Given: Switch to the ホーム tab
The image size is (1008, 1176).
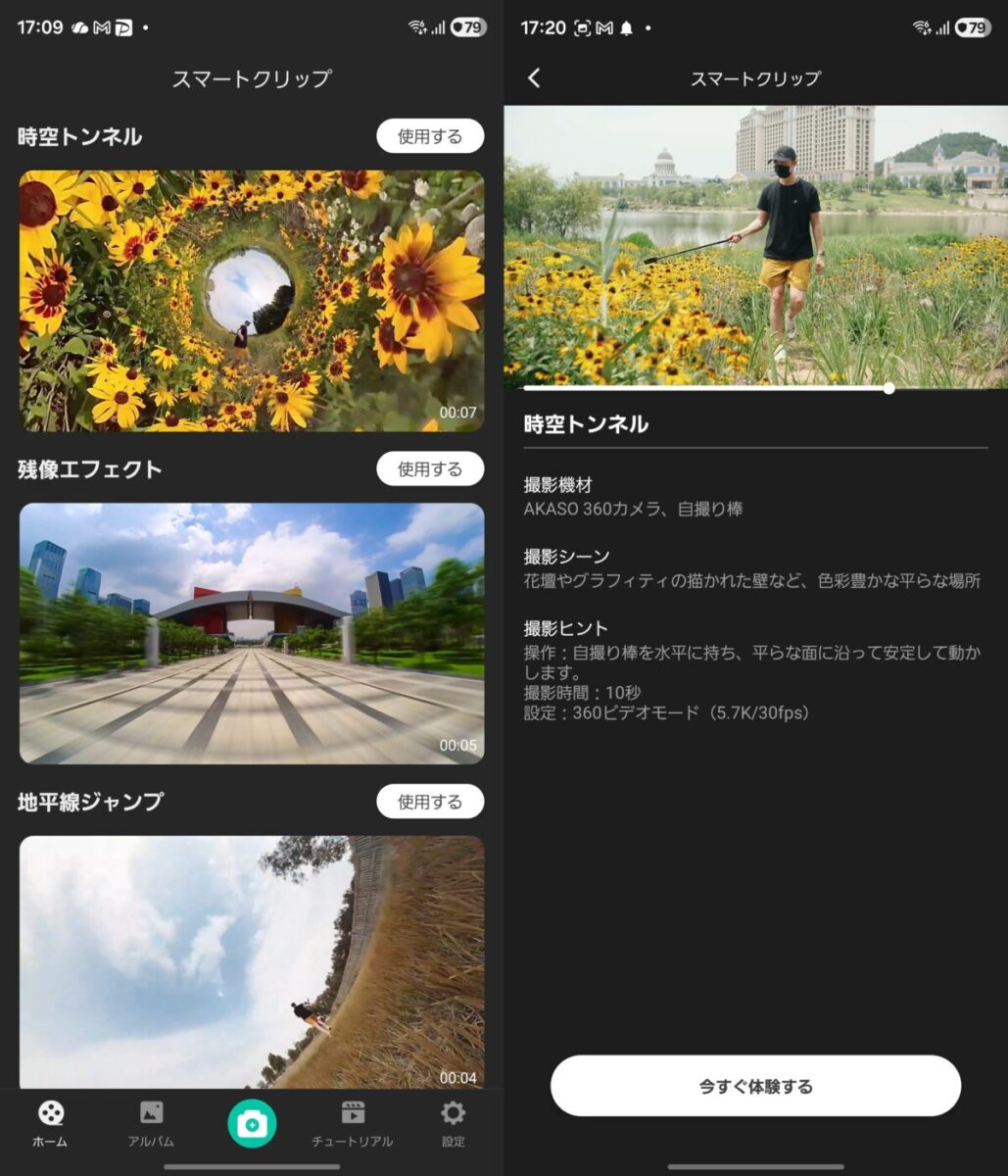Looking at the screenshot, I should (50, 1123).
